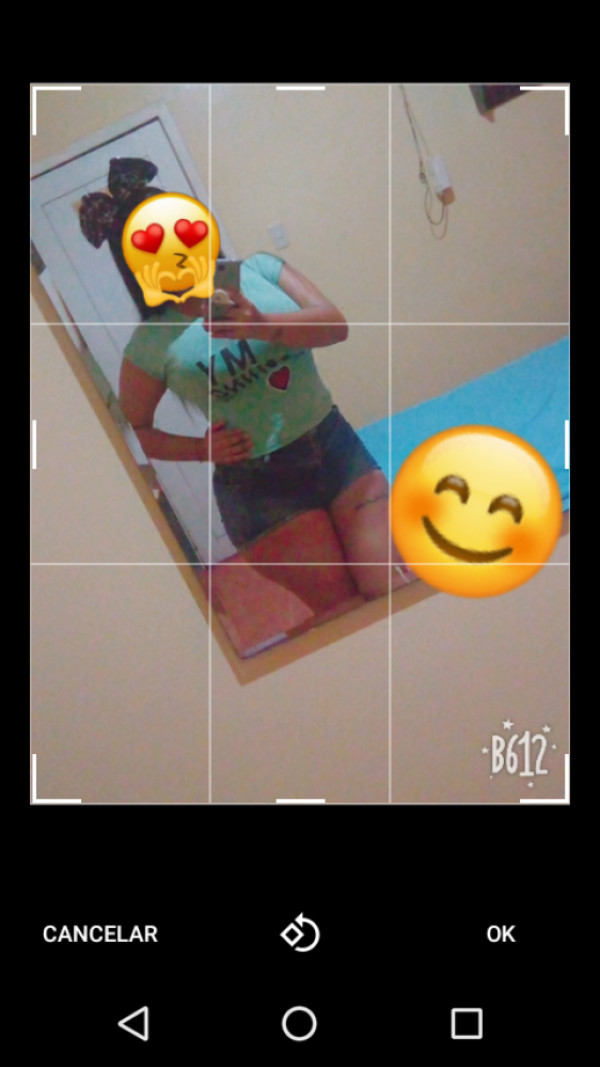The height and width of the screenshot is (1067, 600).
Task: Tap CANCELAR to discard the crop
Action: coord(100,934)
